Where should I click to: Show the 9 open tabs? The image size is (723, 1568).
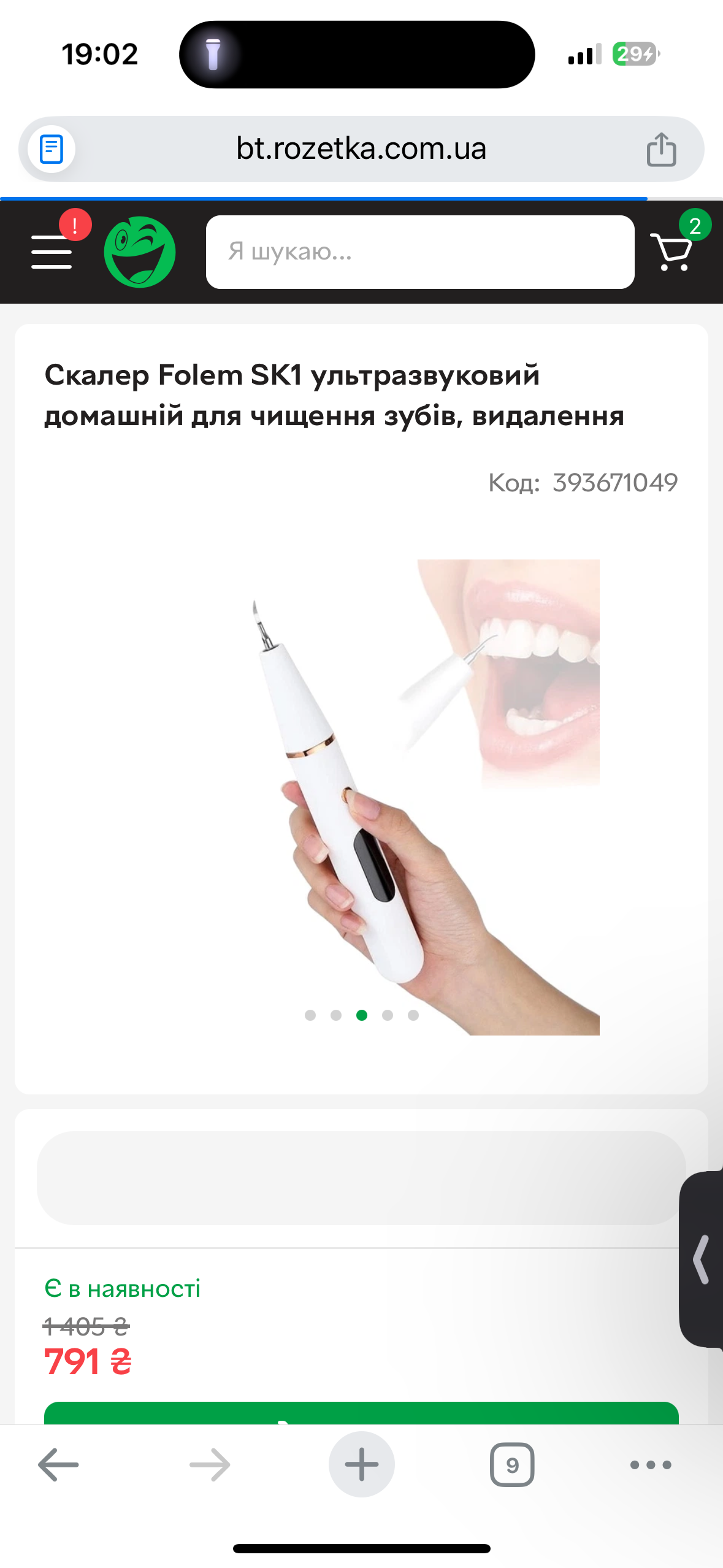(512, 1465)
